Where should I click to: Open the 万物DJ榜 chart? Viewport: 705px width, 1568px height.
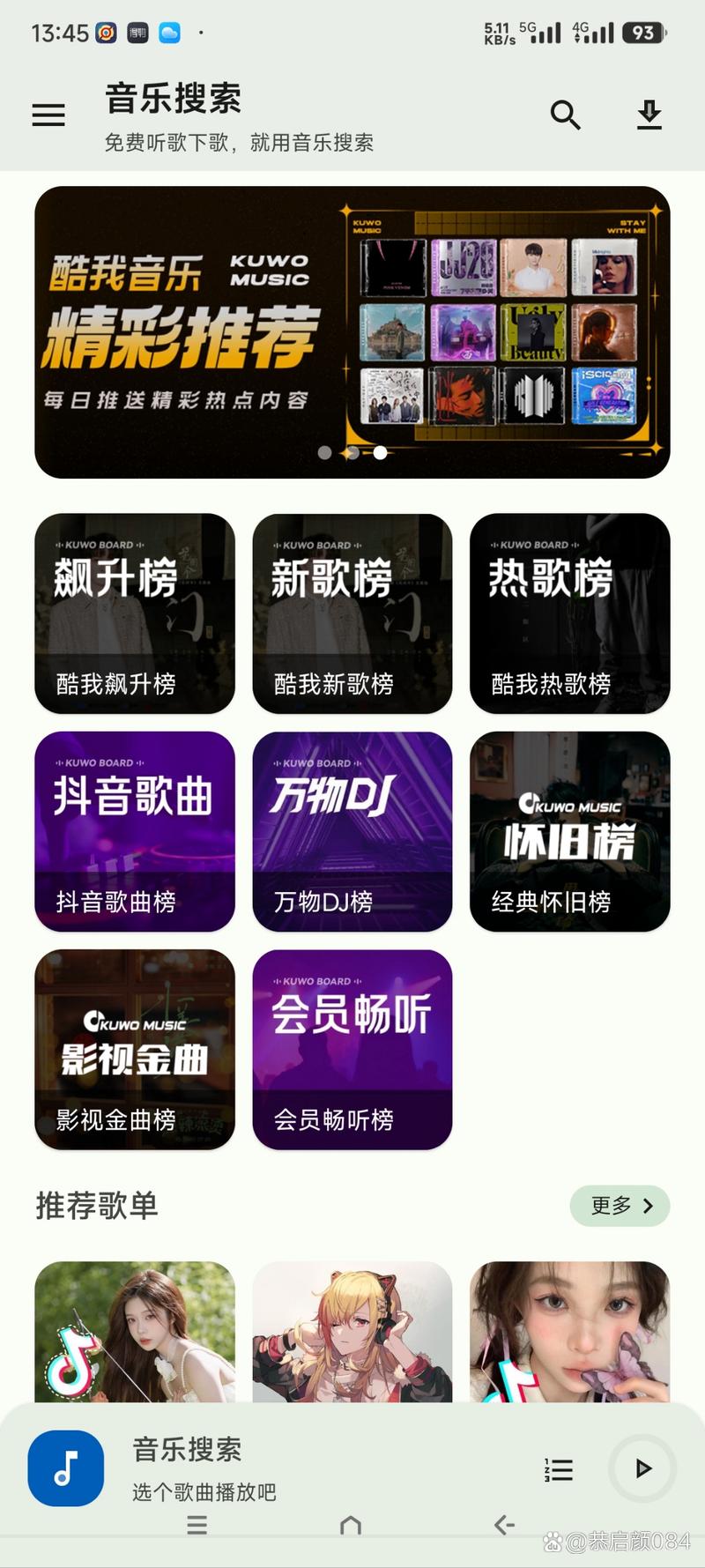352,831
